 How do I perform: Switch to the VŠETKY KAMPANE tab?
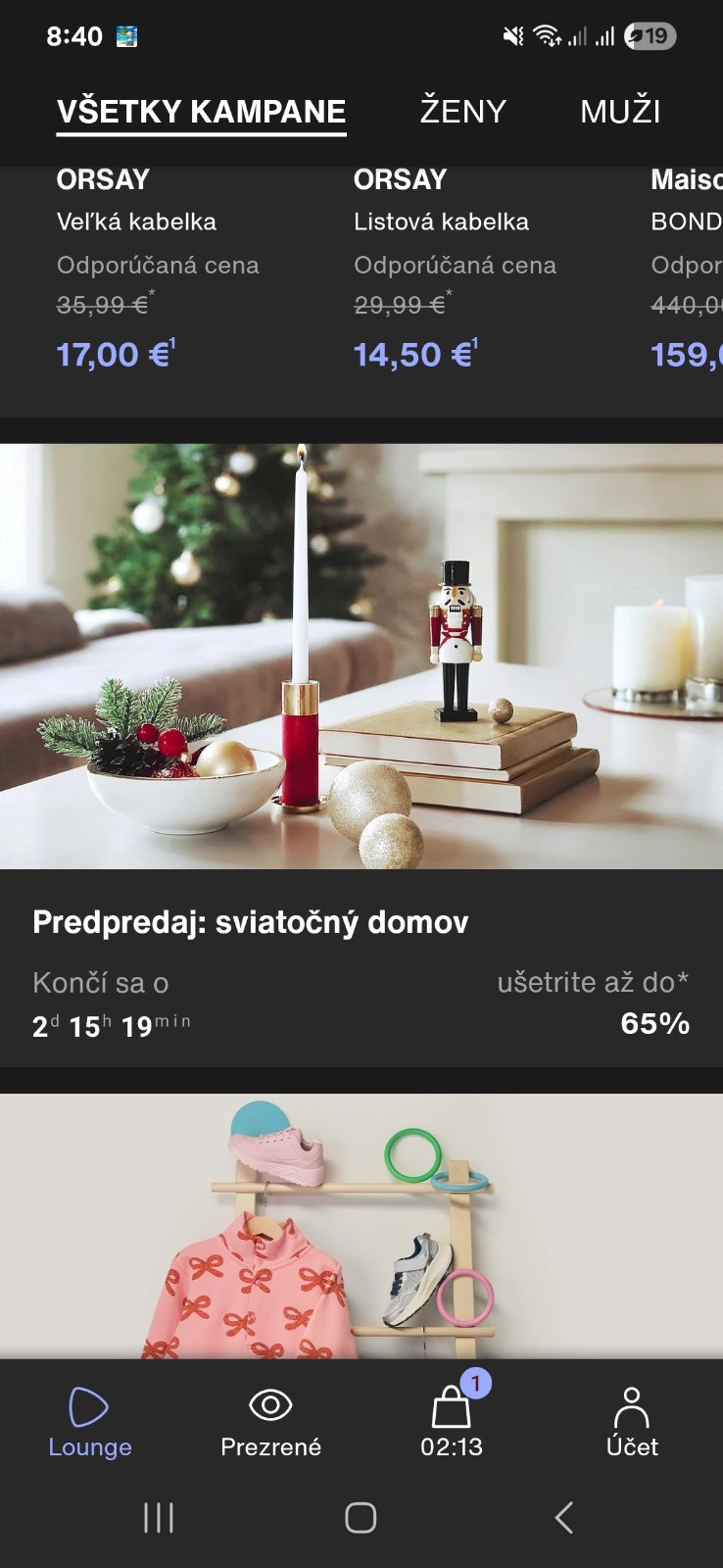(201, 112)
